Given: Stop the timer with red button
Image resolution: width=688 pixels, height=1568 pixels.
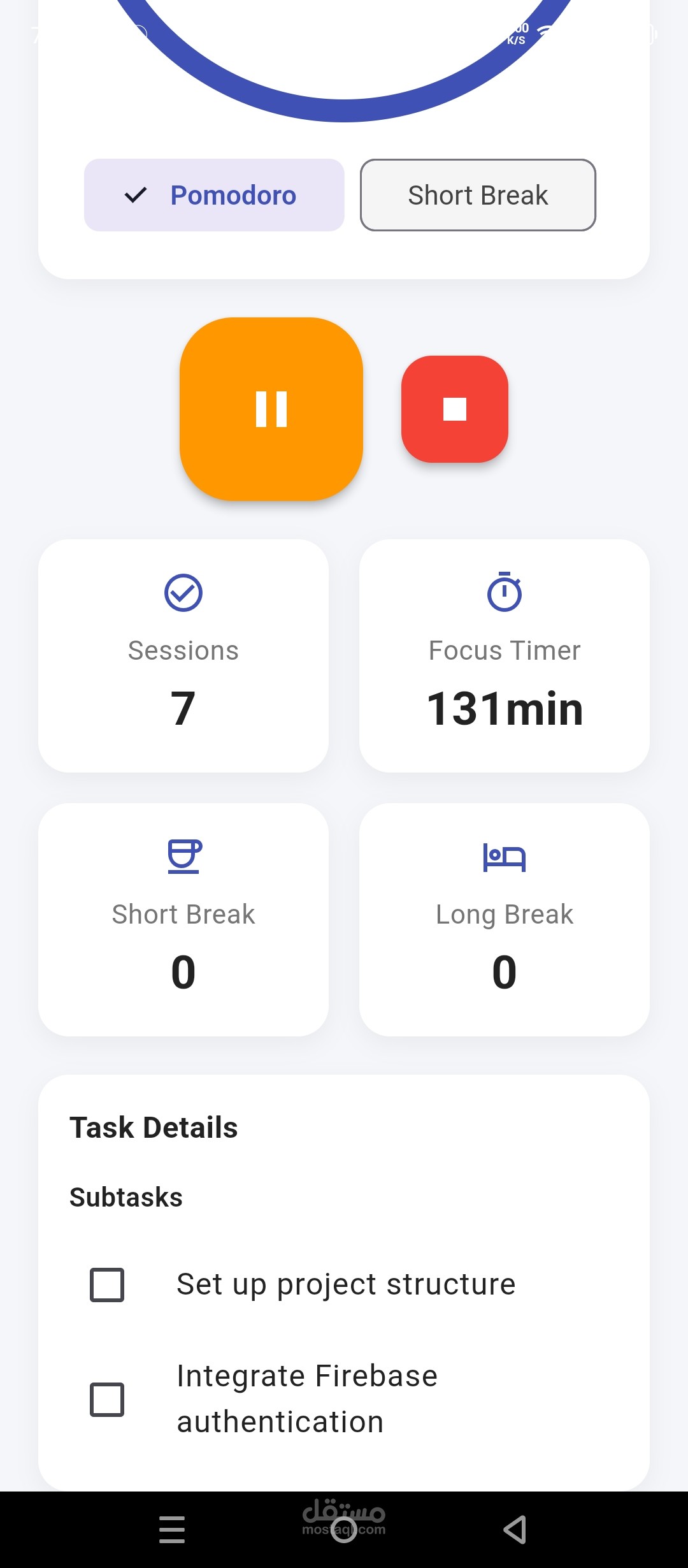Looking at the screenshot, I should [455, 409].
